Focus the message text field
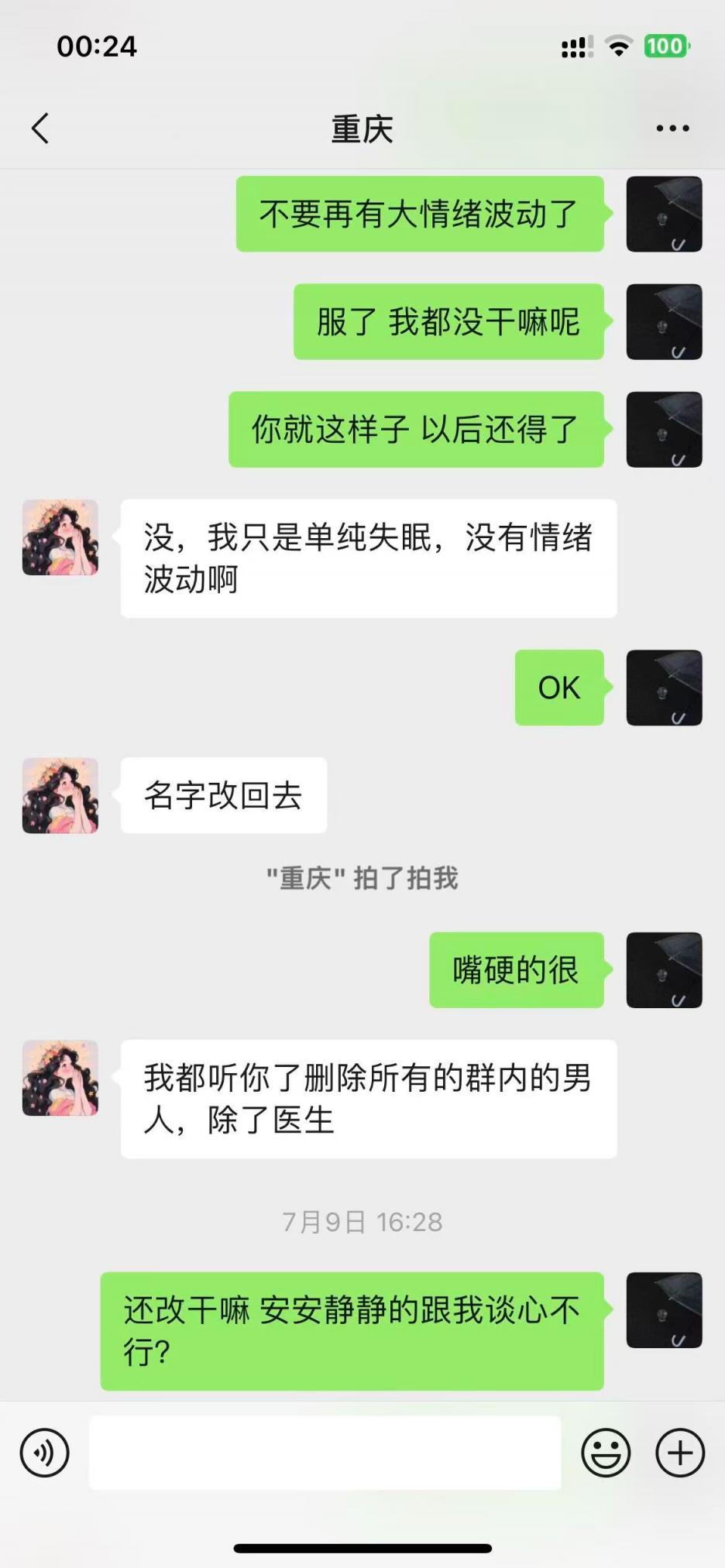The height and width of the screenshot is (1568, 725). coord(325,1453)
